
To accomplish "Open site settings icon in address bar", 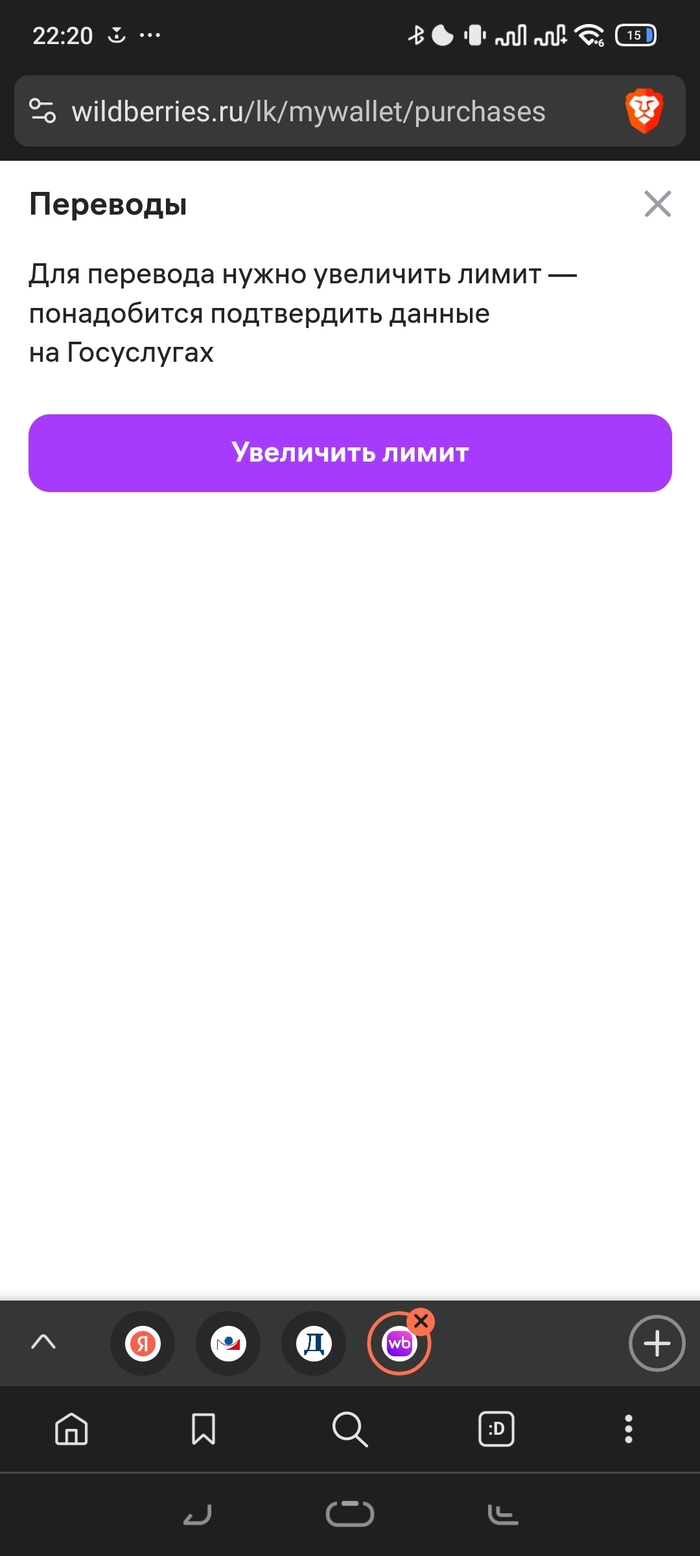I will pos(42,111).
